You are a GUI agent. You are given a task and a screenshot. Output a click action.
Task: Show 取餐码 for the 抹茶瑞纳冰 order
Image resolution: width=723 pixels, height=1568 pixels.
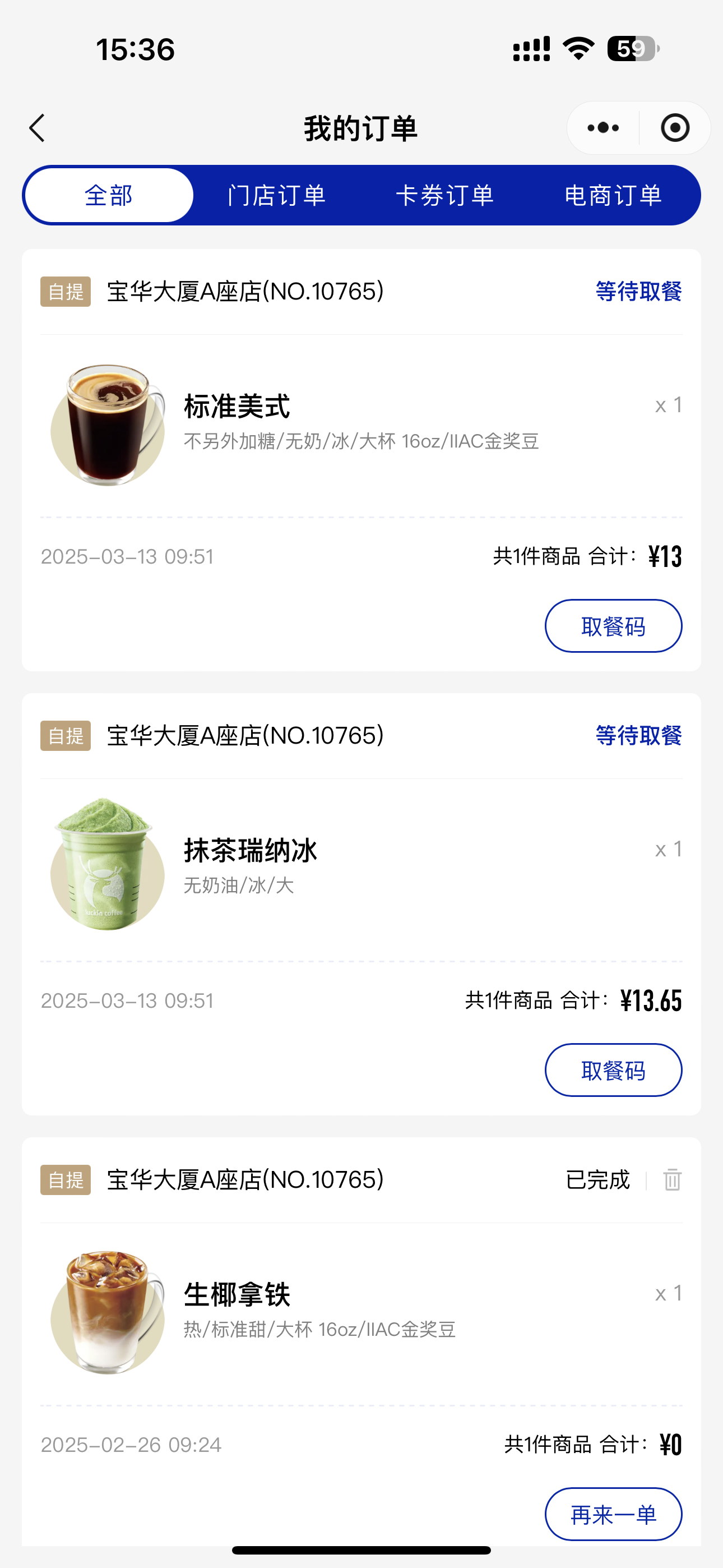[613, 1069]
